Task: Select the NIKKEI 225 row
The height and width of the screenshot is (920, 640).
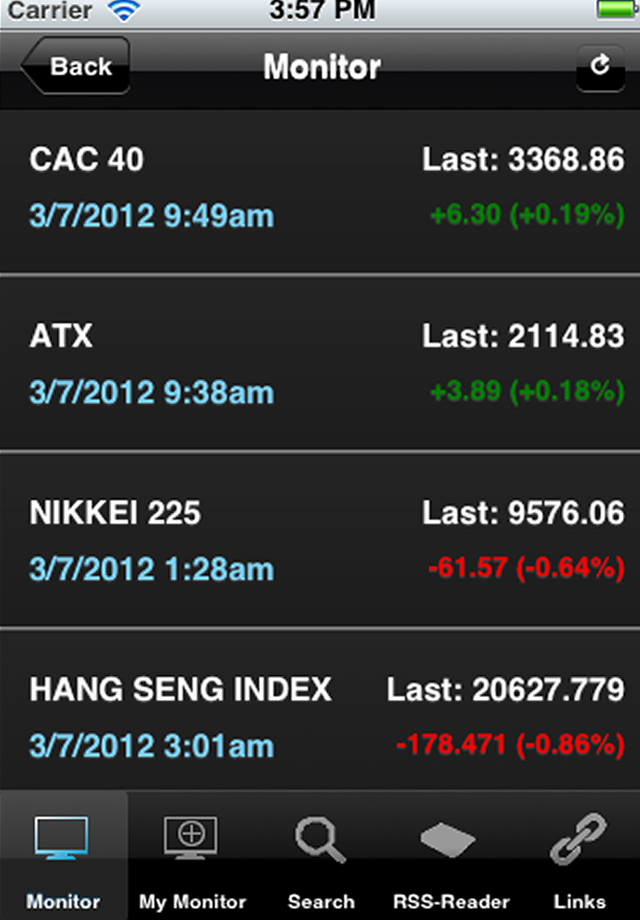Action: [x=320, y=540]
